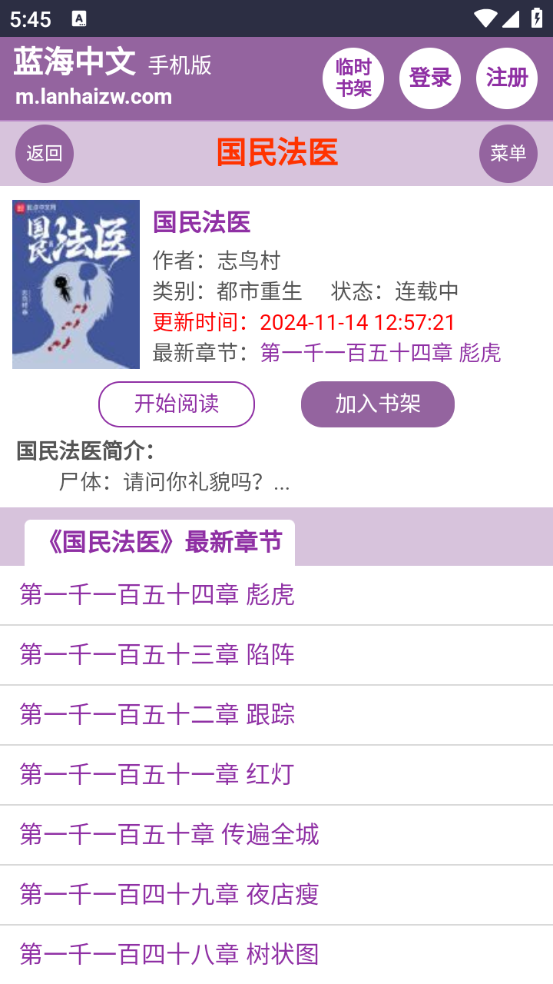Start reading with 开始阅读
553x984 pixels.
click(176, 404)
